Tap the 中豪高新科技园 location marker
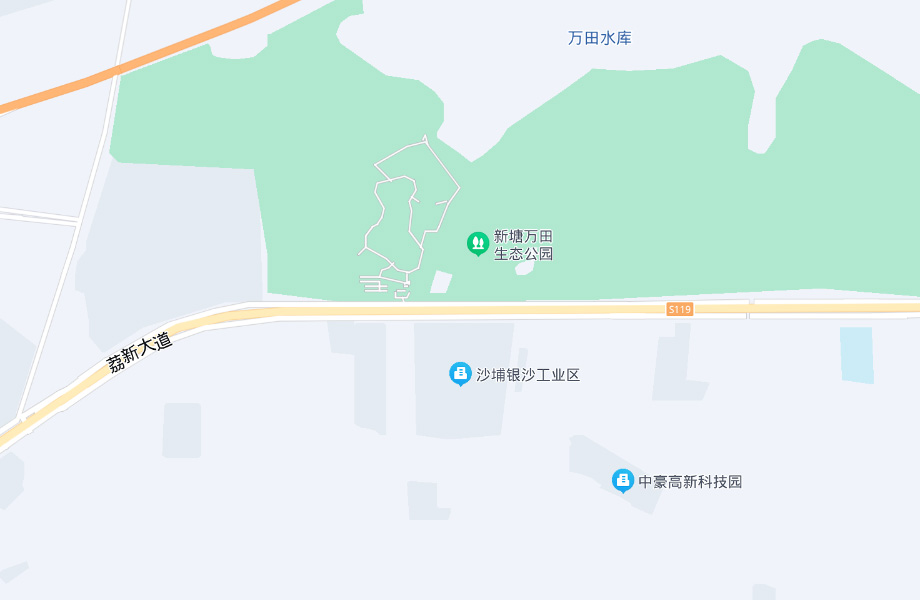920x600 pixels. pyautogui.click(x=623, y=481)
